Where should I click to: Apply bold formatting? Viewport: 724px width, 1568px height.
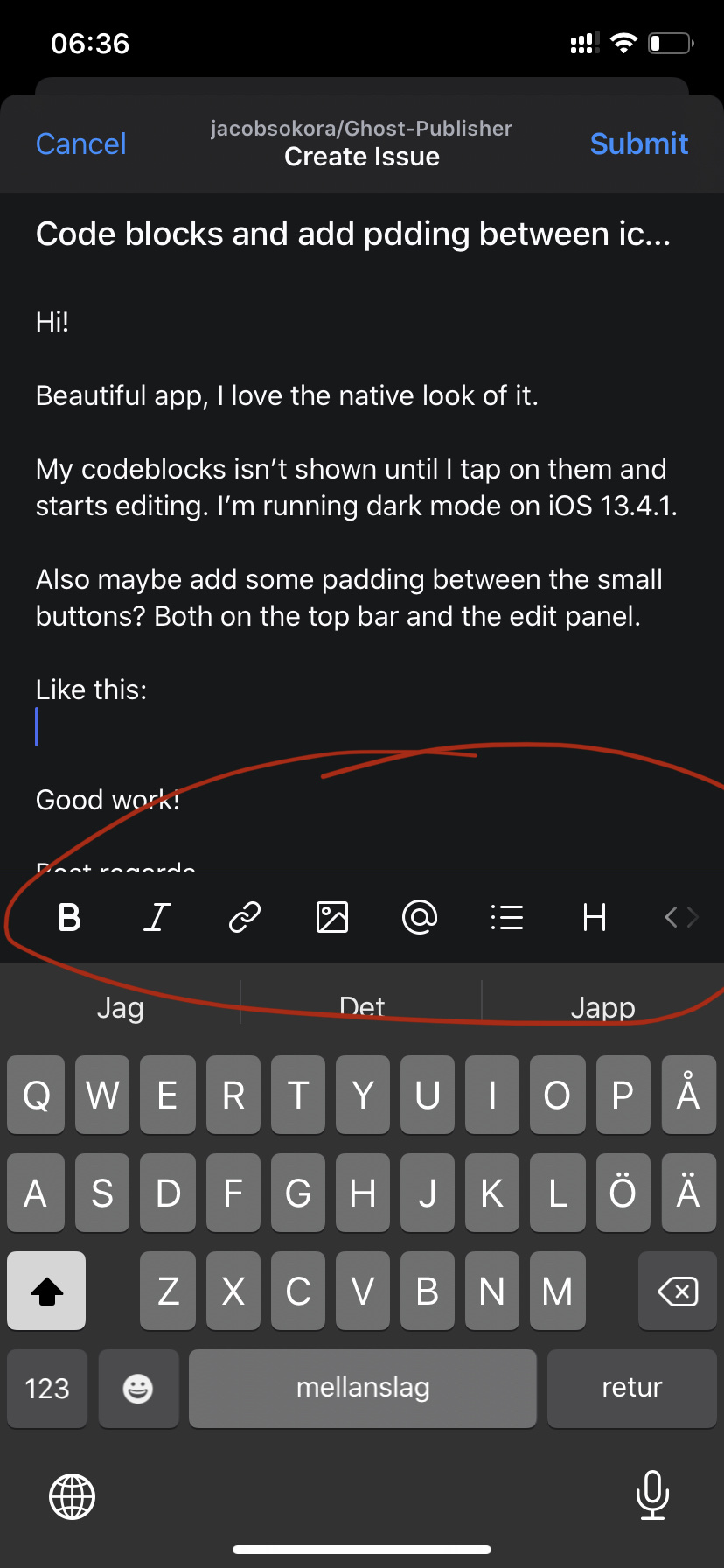69,917
